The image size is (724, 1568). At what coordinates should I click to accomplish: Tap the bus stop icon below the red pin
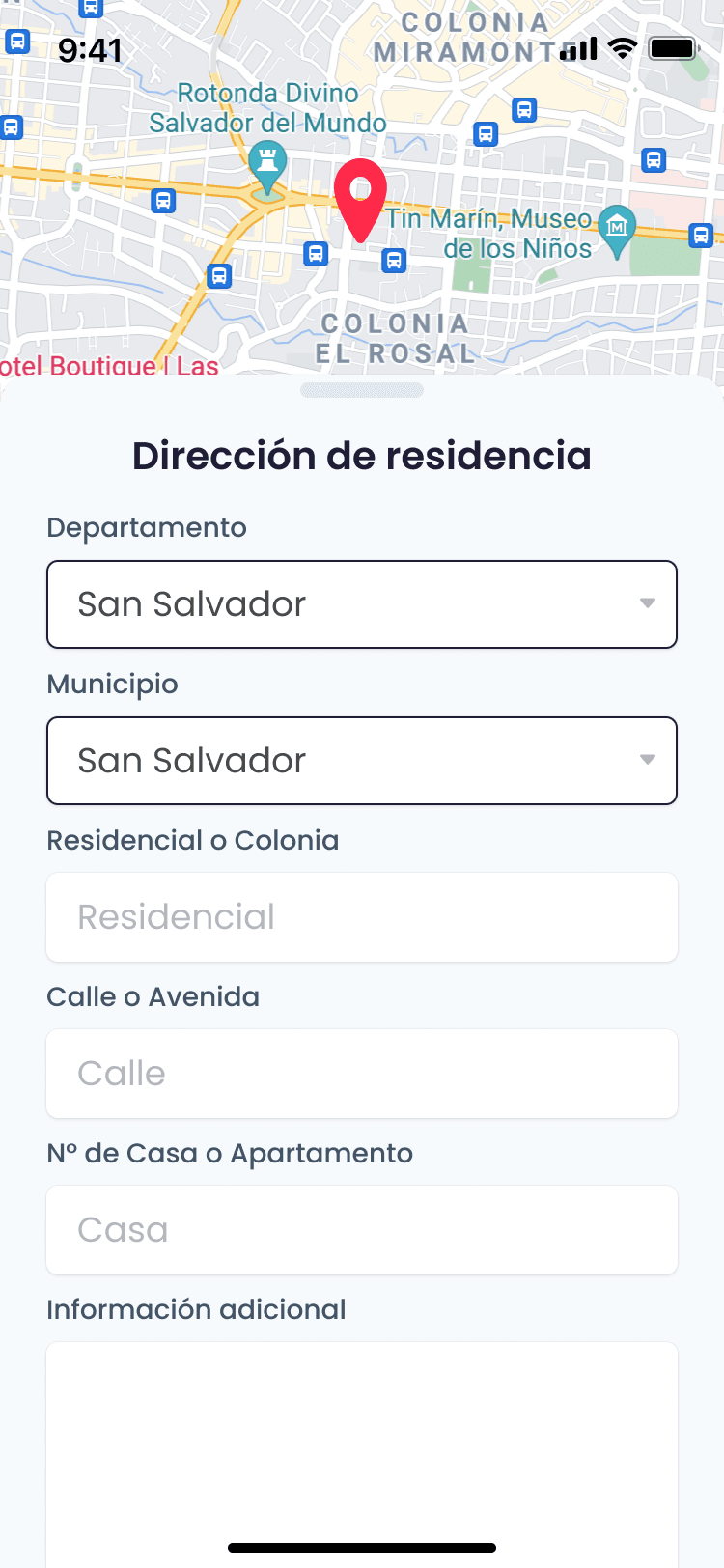point(392,260)
